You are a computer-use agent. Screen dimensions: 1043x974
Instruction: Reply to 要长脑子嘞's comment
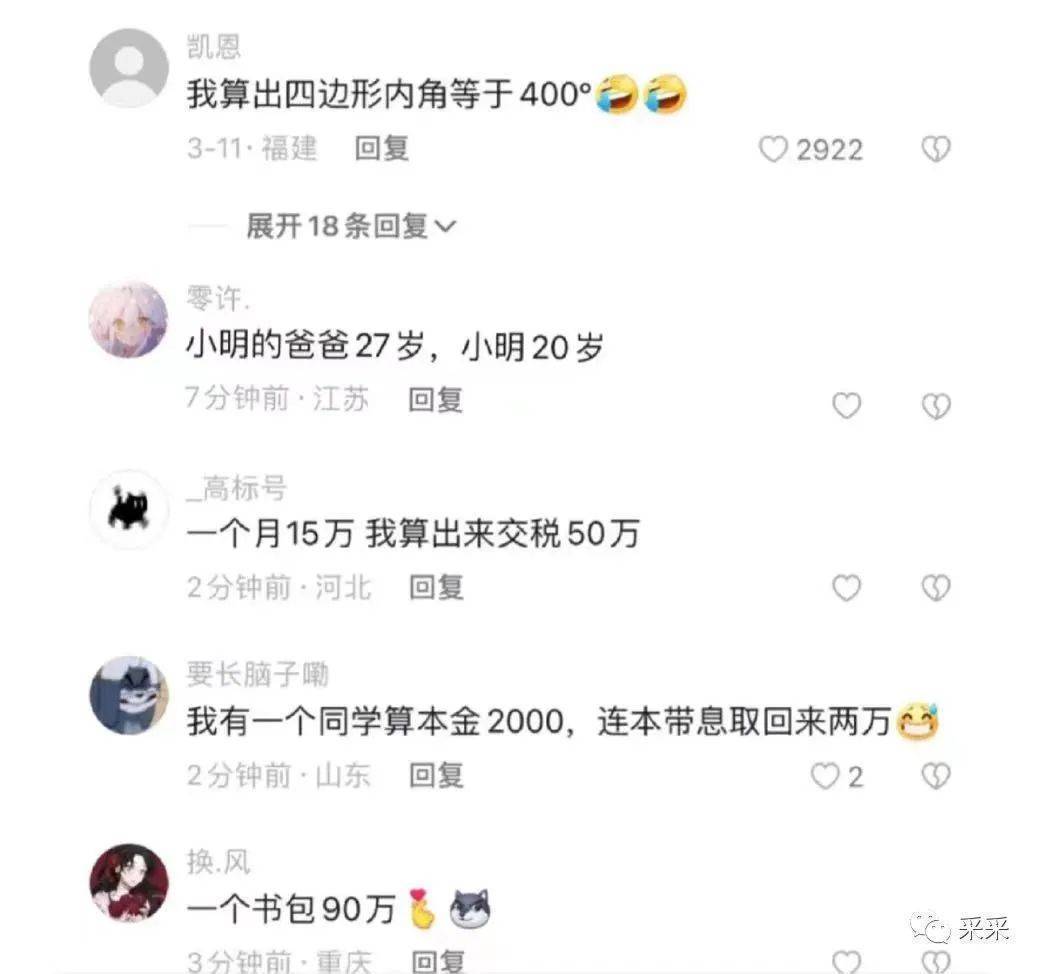436,774
